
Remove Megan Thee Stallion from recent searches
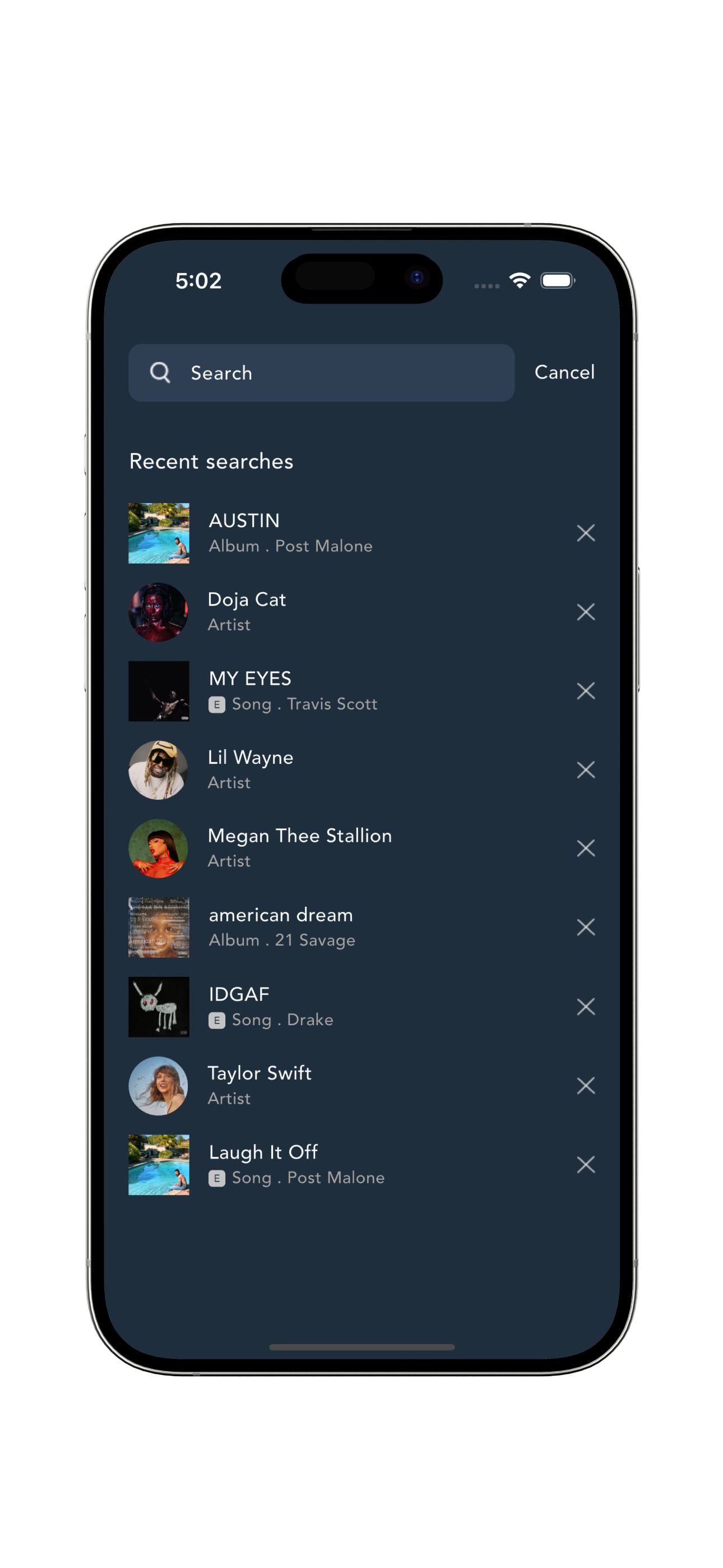[x=586, y=848]
